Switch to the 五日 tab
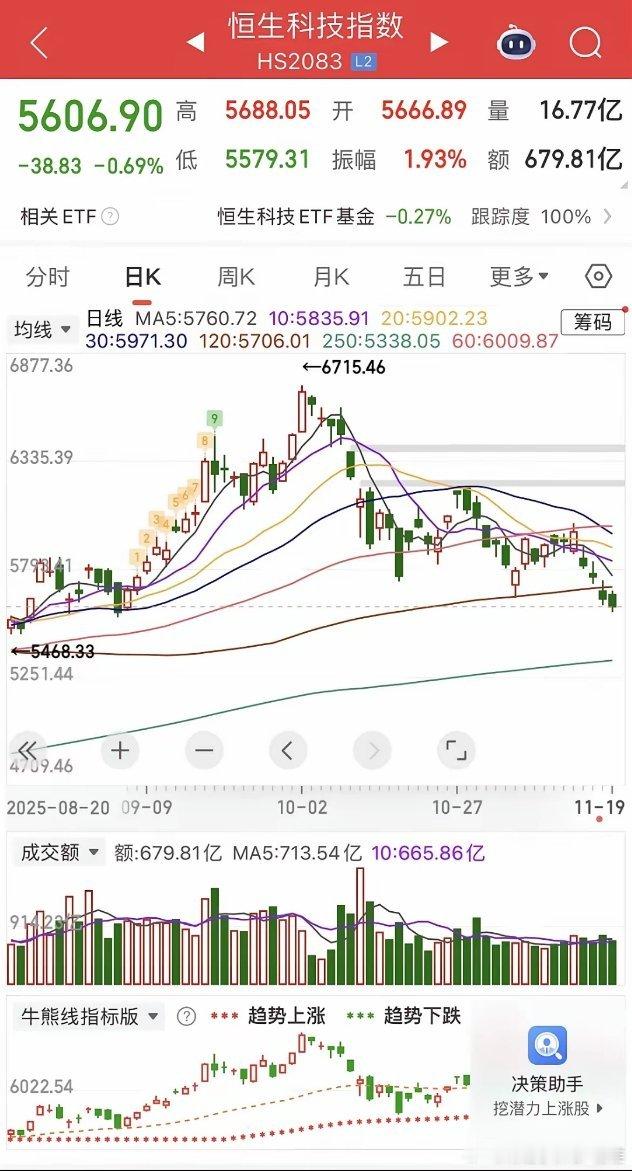 (x=424, y=277)
